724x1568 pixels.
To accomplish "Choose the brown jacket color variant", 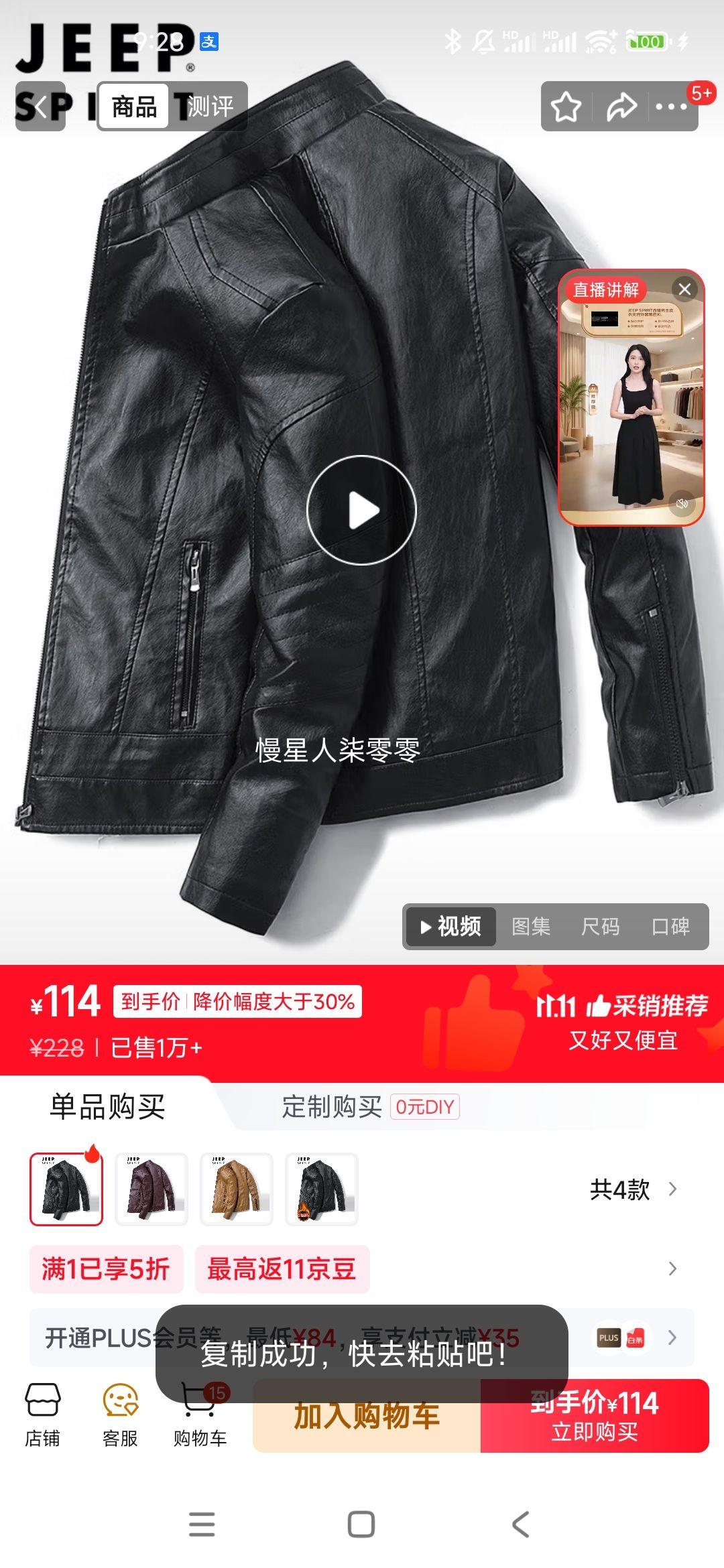I will [237, 1189].
